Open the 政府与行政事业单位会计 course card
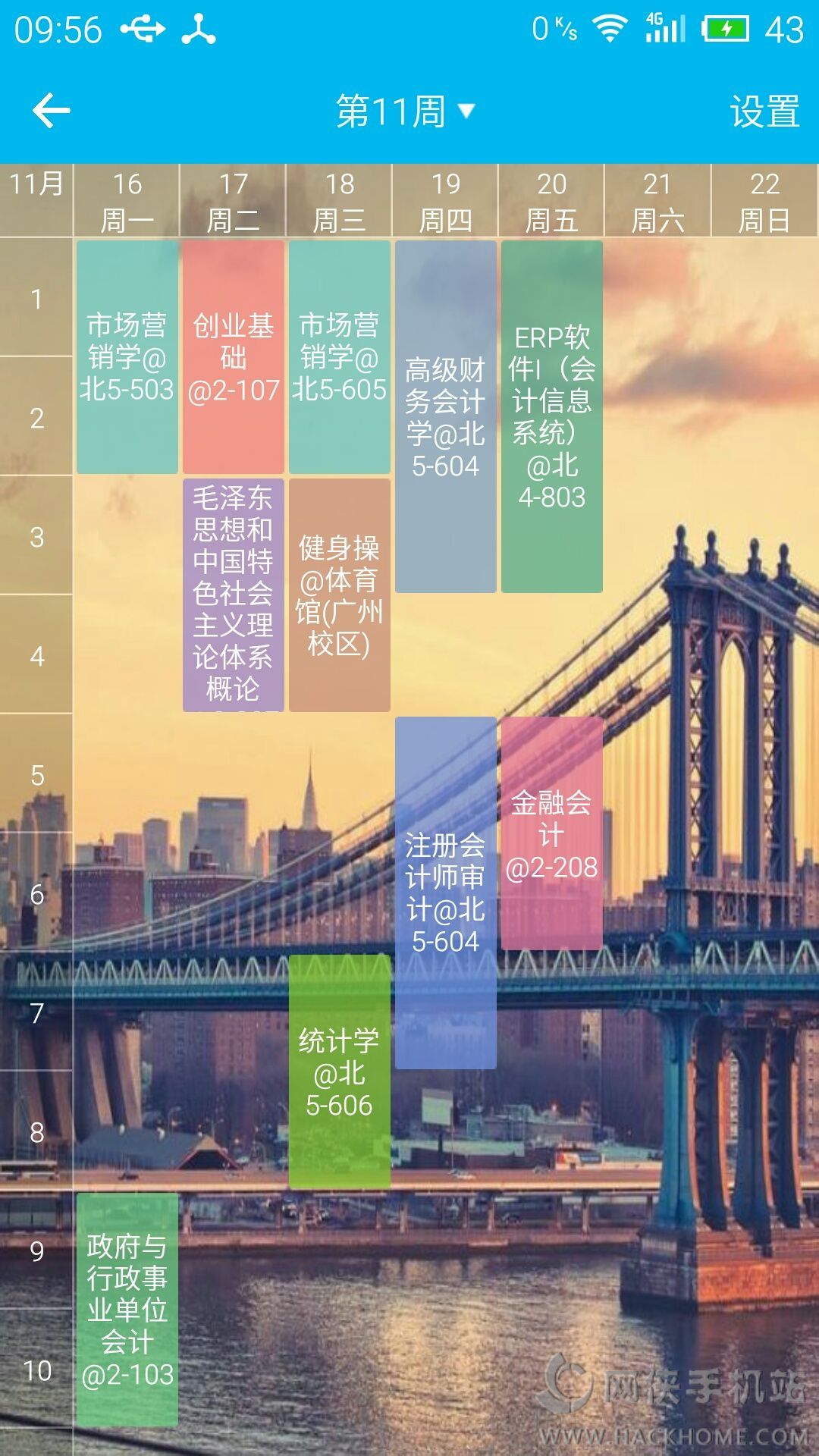 (127, 1310)
